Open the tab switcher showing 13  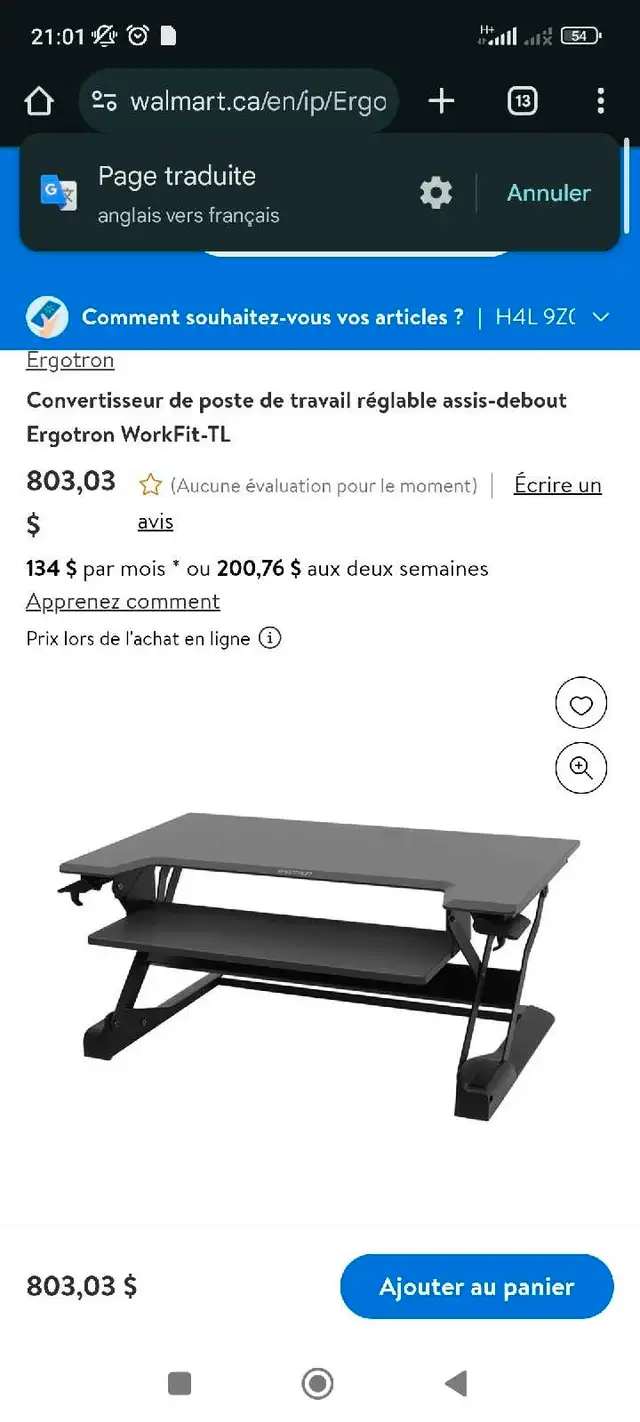522,101
